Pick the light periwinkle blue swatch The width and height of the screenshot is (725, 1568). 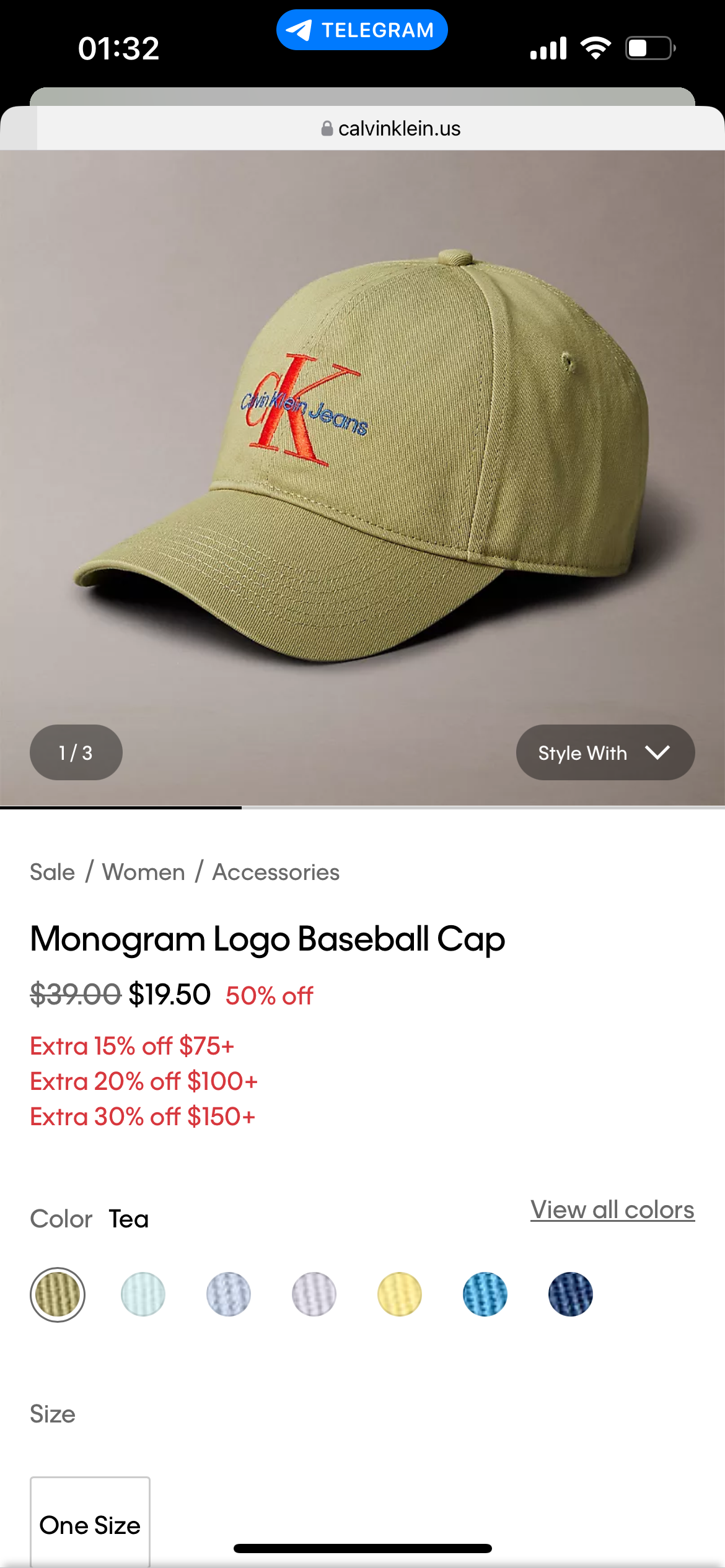click(229, 1294)
